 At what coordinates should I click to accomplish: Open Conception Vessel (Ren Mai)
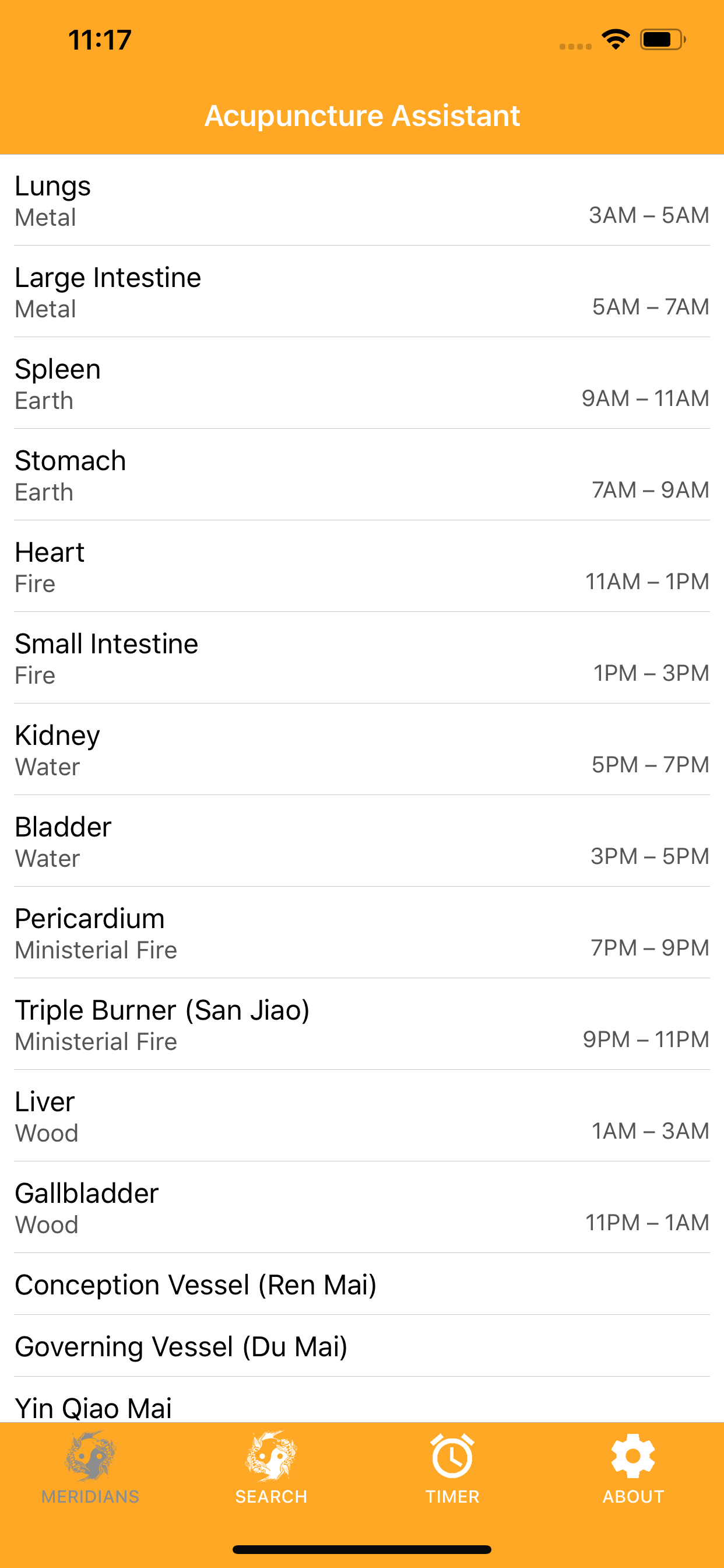click(362, 1284)
